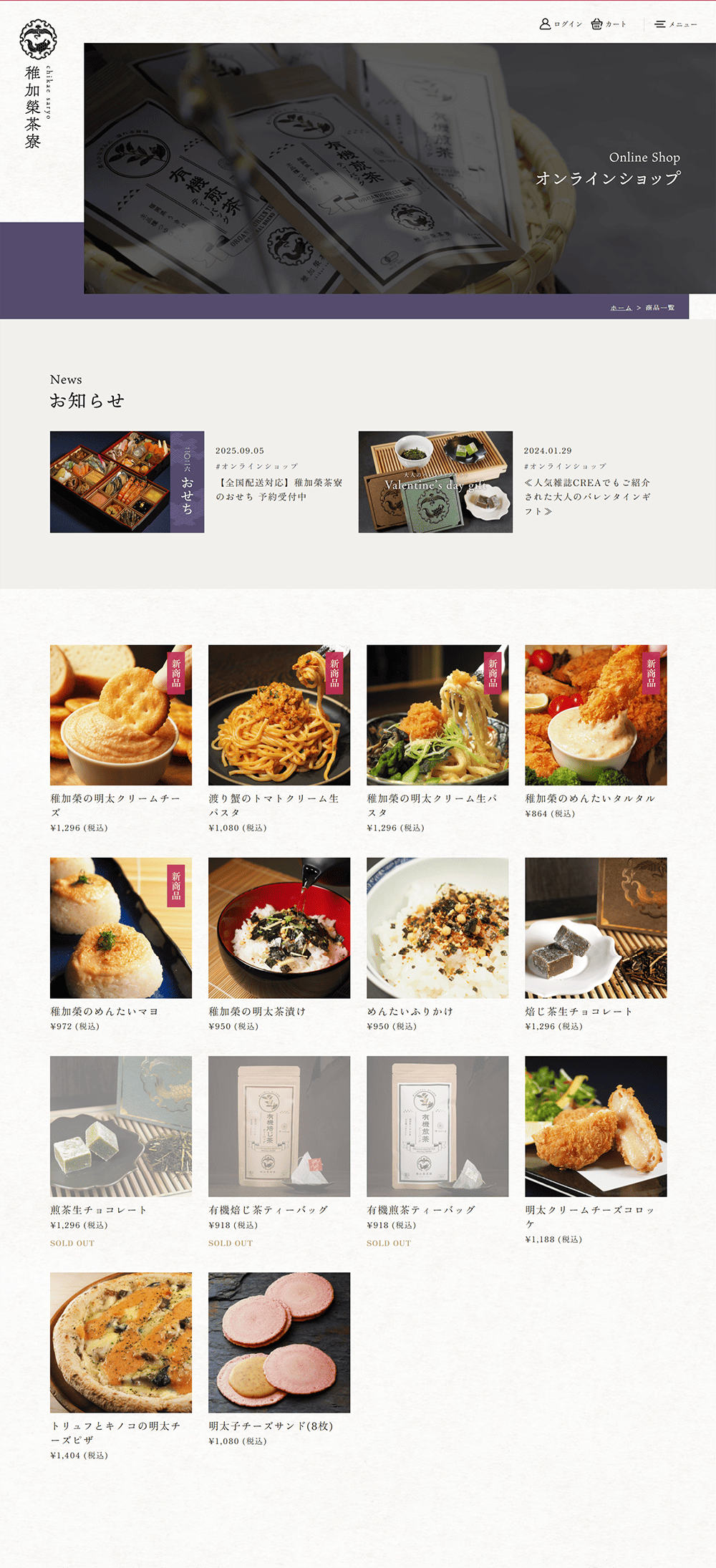View 稚加榮の明太クリームチーズ product
This screenshot has width=716, height=1568.
pos(121,715)
